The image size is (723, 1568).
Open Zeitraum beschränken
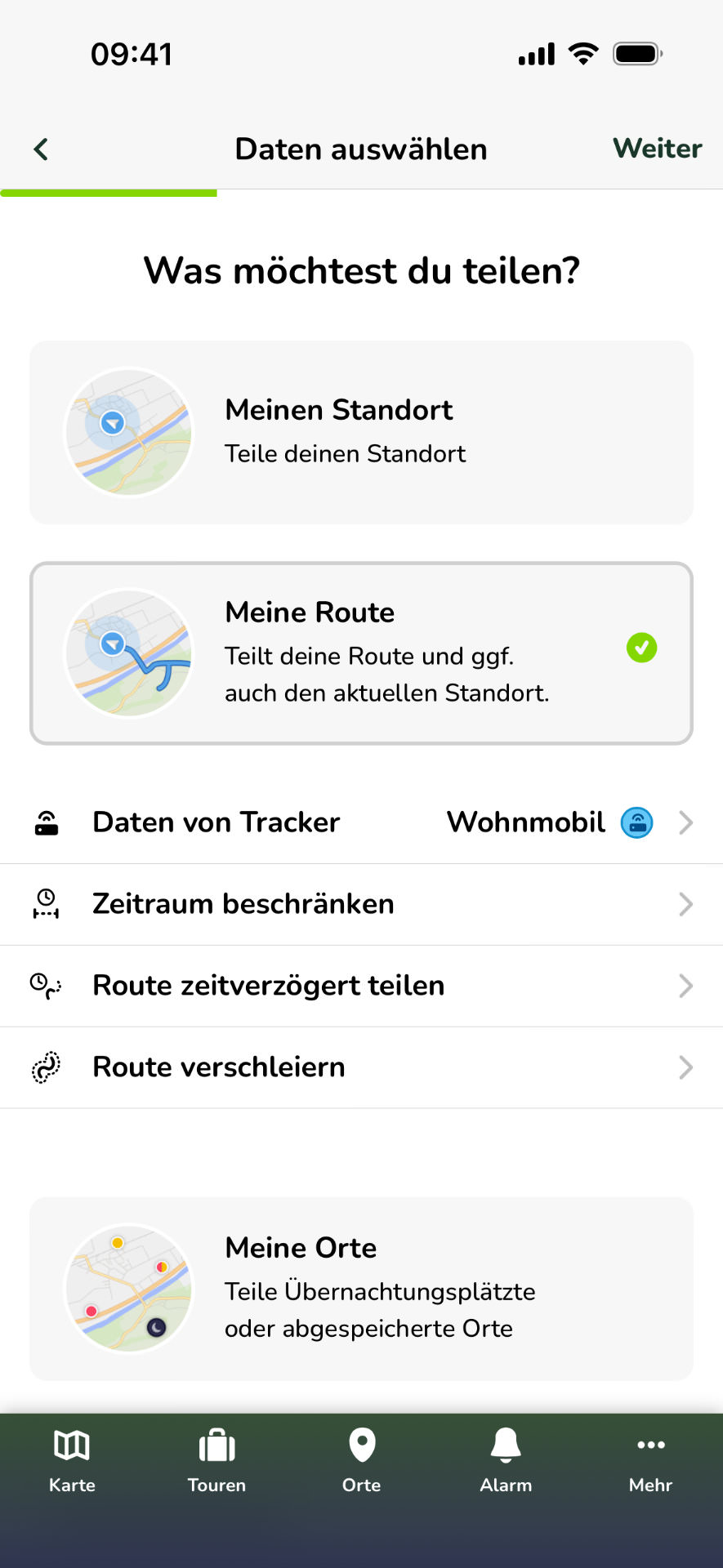coord(361,904)
